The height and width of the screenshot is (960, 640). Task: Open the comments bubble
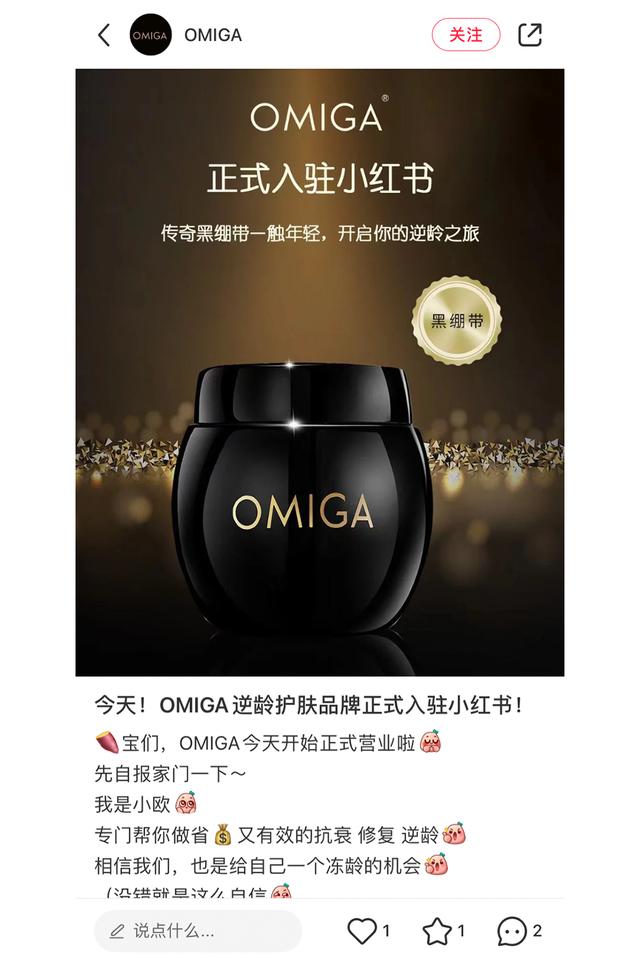[512, 932]
